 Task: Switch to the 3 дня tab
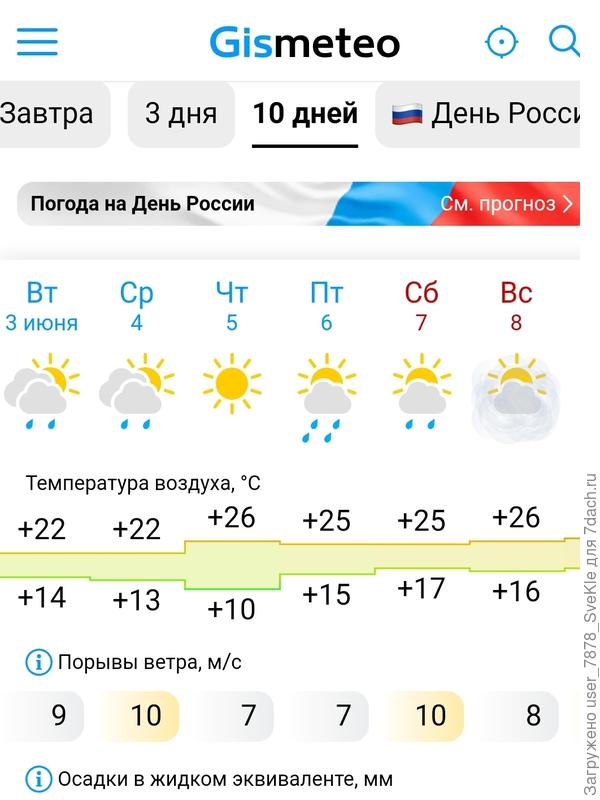tap(181, 114)
